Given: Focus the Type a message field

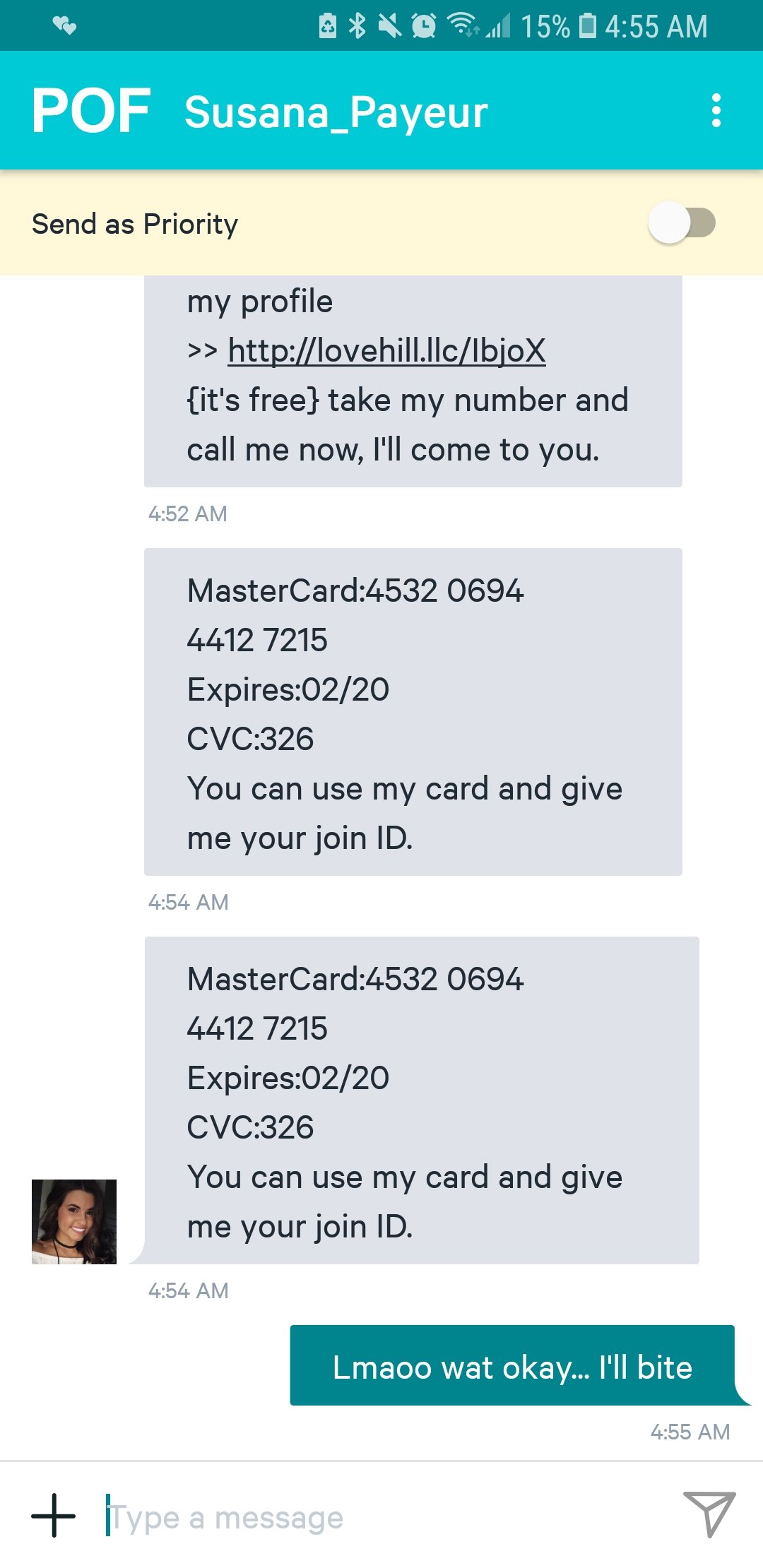Looking at the screenshot, I should coord(381,1517).
